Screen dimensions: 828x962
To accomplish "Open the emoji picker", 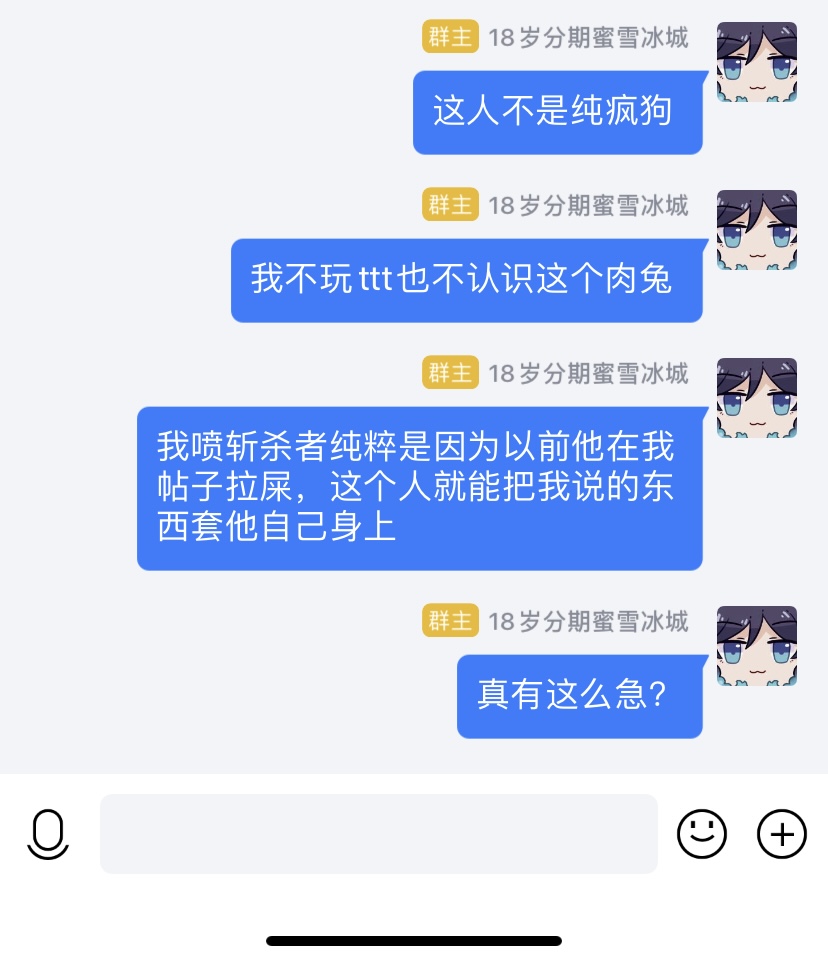I will point(702,833).
